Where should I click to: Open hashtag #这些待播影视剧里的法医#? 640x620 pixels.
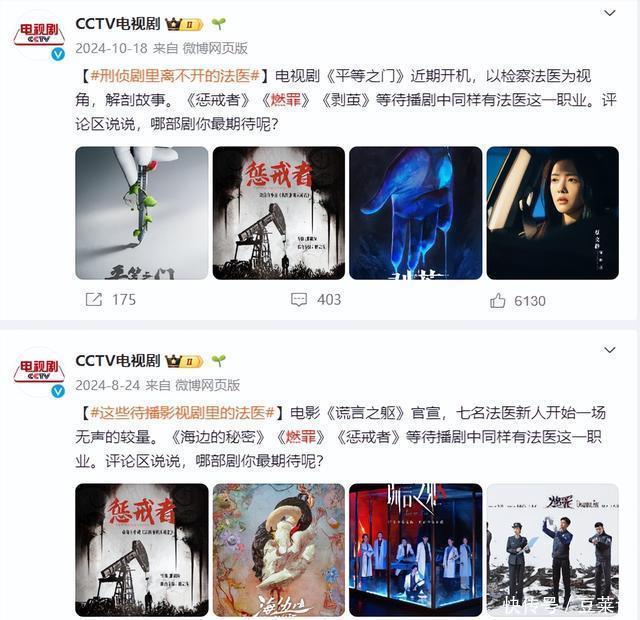tap(182, 413)
